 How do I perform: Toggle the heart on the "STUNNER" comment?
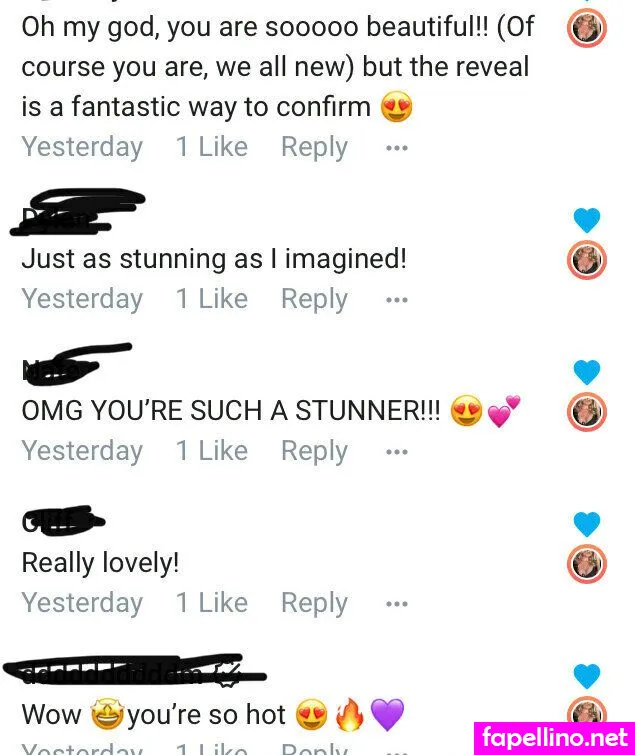587,372
